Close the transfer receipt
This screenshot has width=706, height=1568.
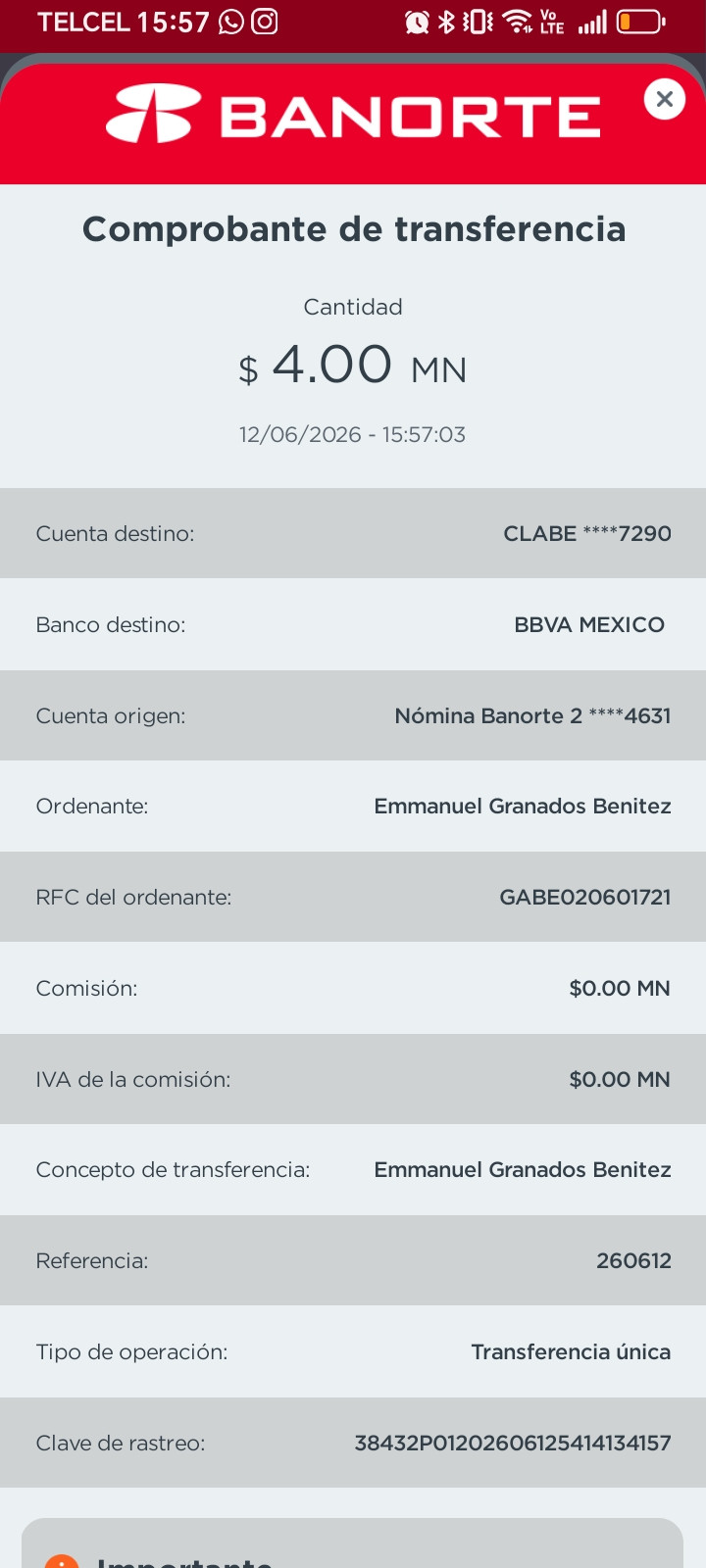point(665,99)
